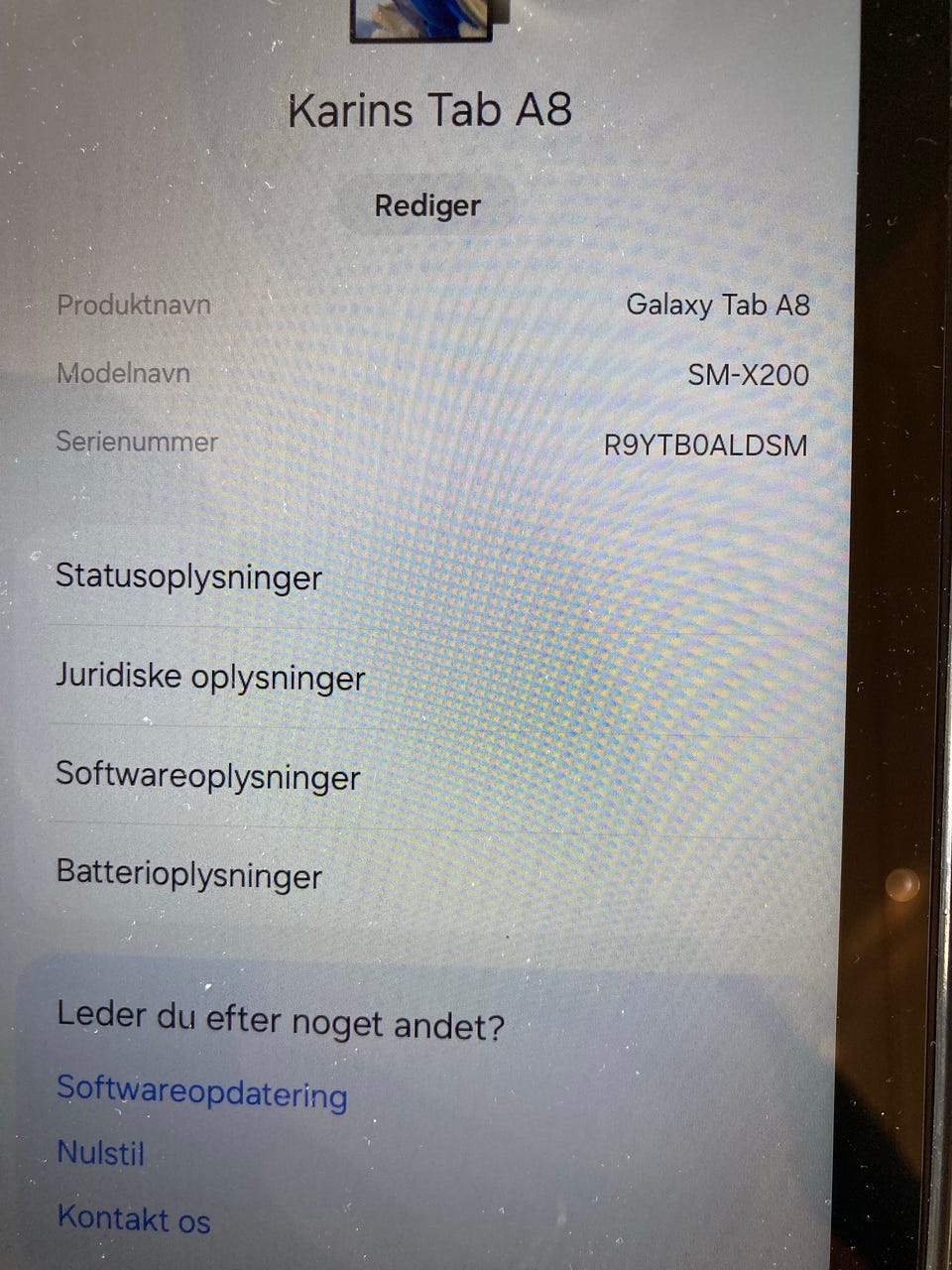This screenshot has height=1270, width=952.
Task: Tap the edit pill to rename the tablet
Action: [426, 205]
